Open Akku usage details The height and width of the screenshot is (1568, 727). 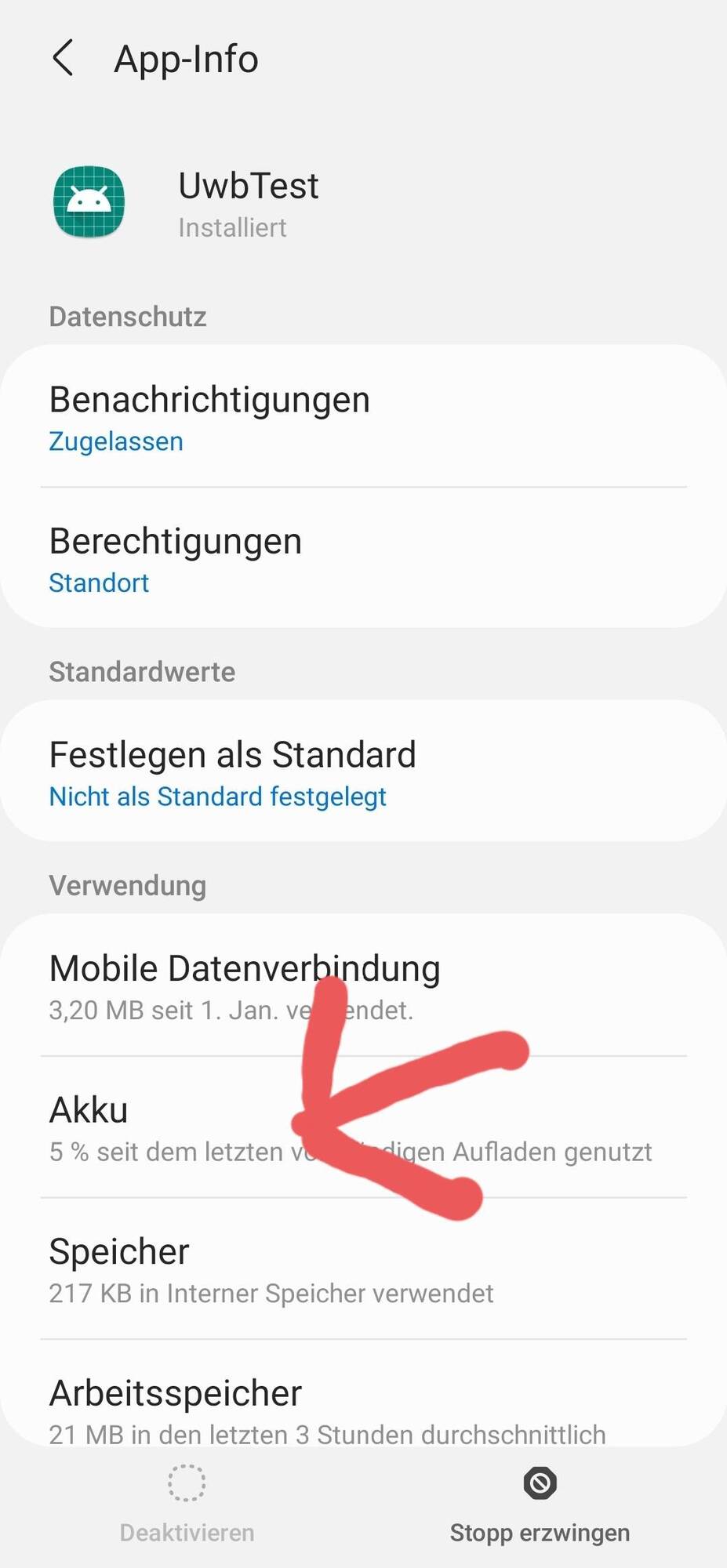363,1127
